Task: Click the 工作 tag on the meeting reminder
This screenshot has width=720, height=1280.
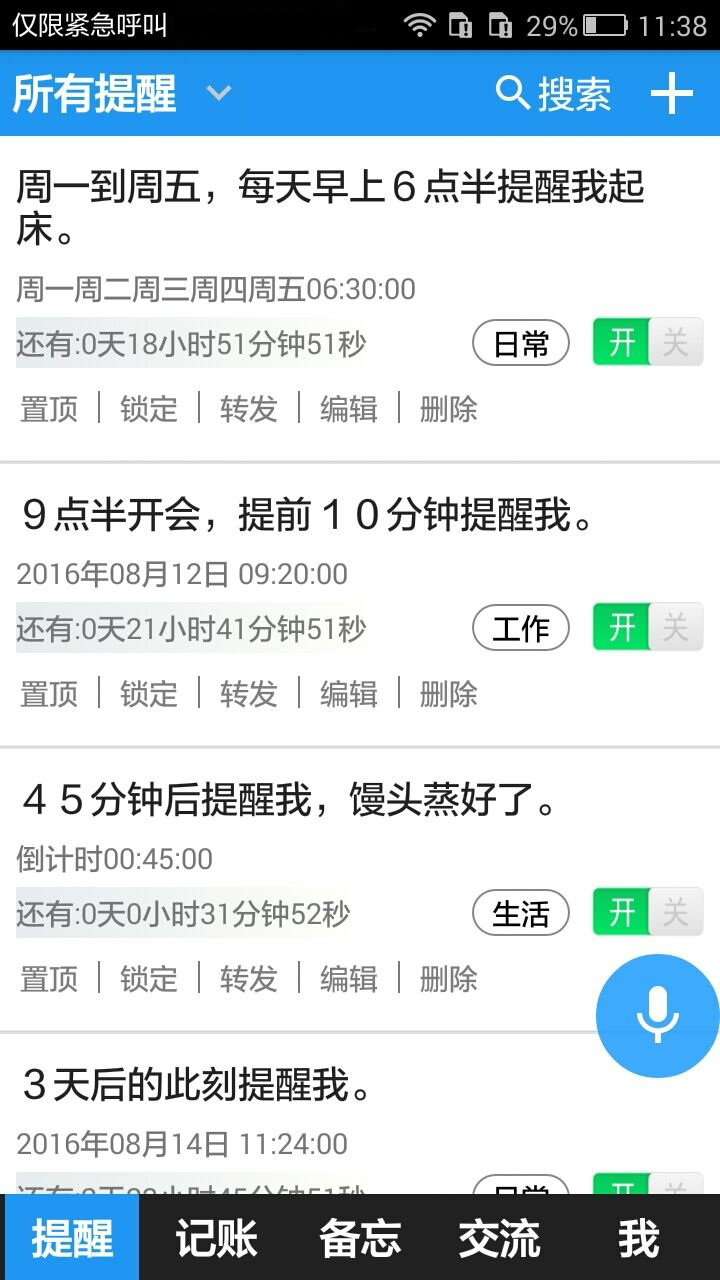Action: (520, 628)
